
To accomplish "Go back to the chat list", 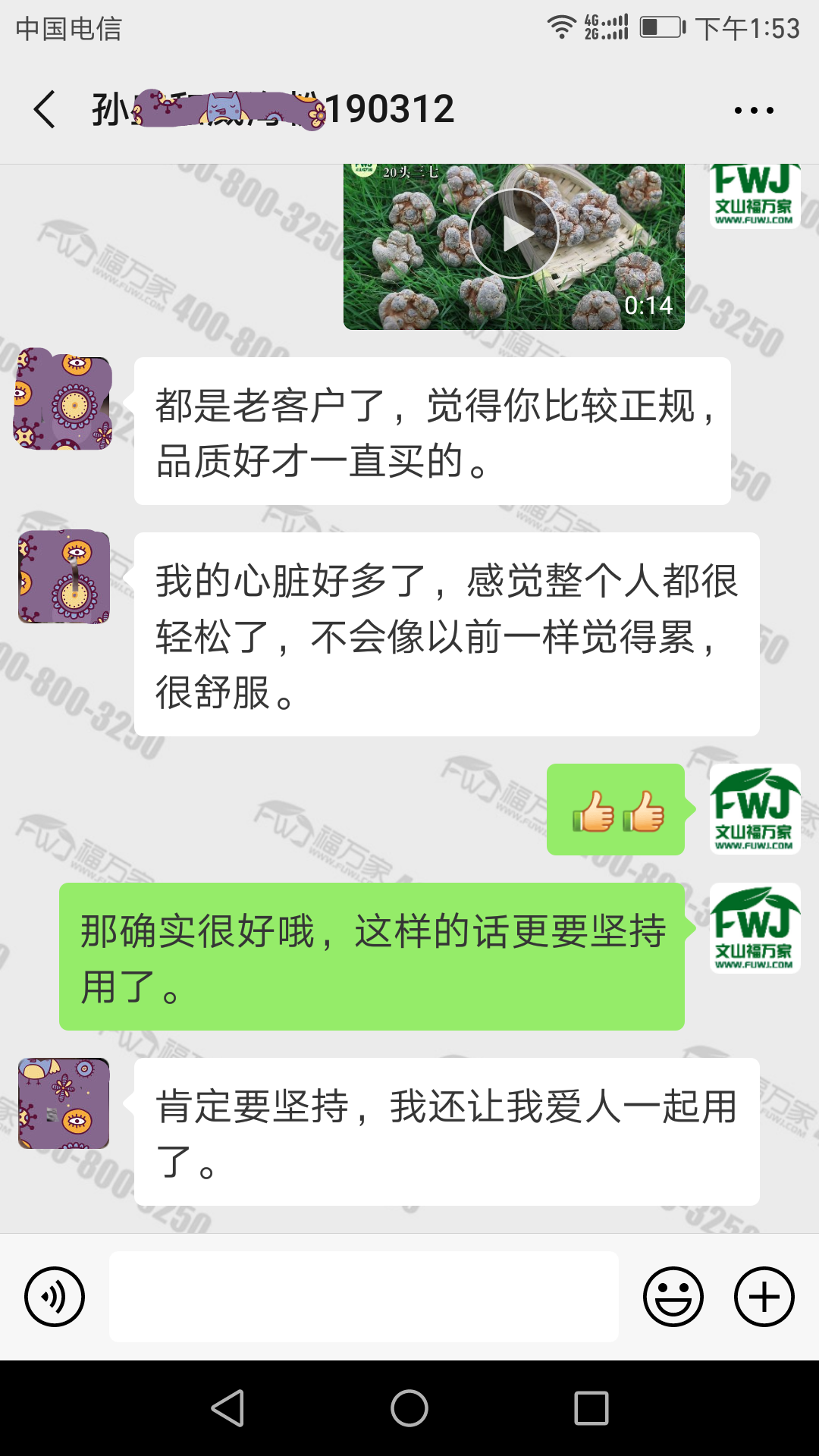I will coord(45,110).
